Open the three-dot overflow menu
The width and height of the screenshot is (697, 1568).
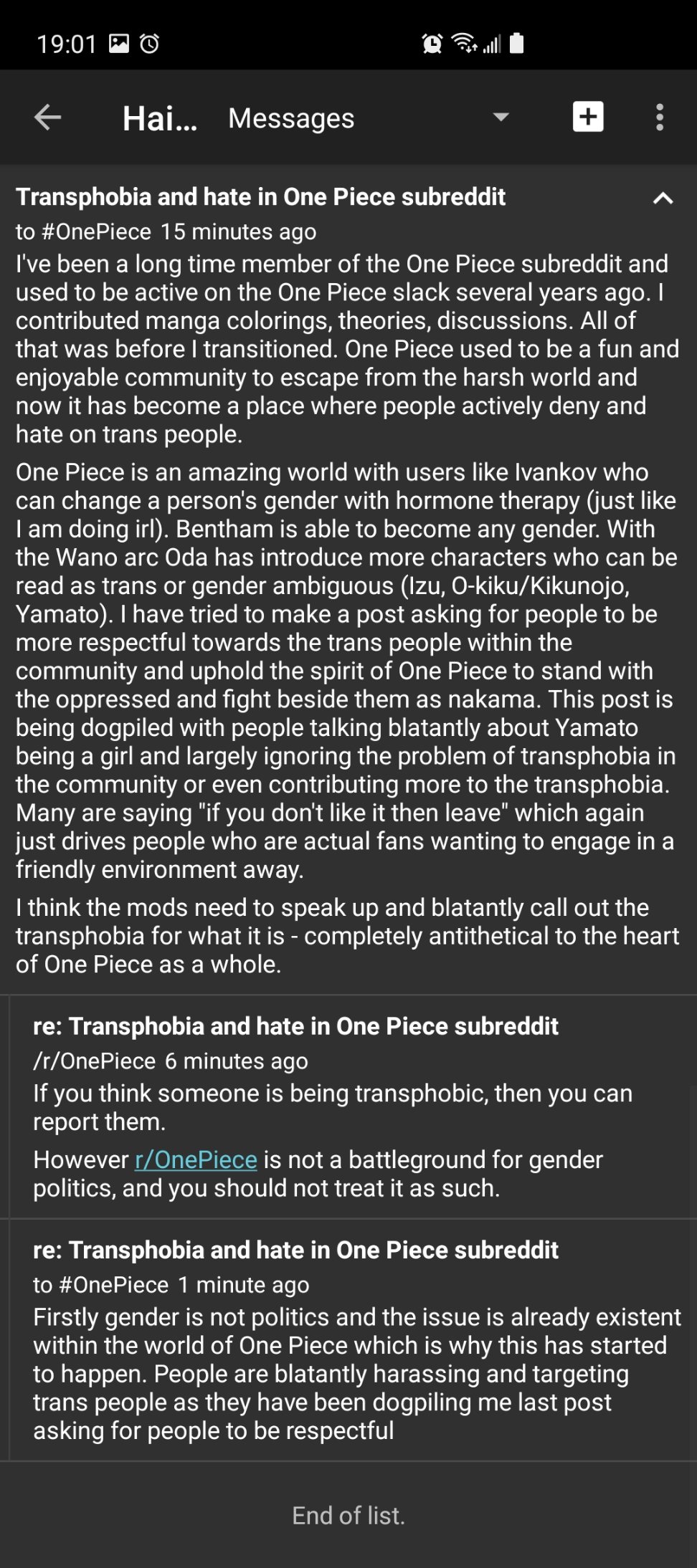click(660, 118)
